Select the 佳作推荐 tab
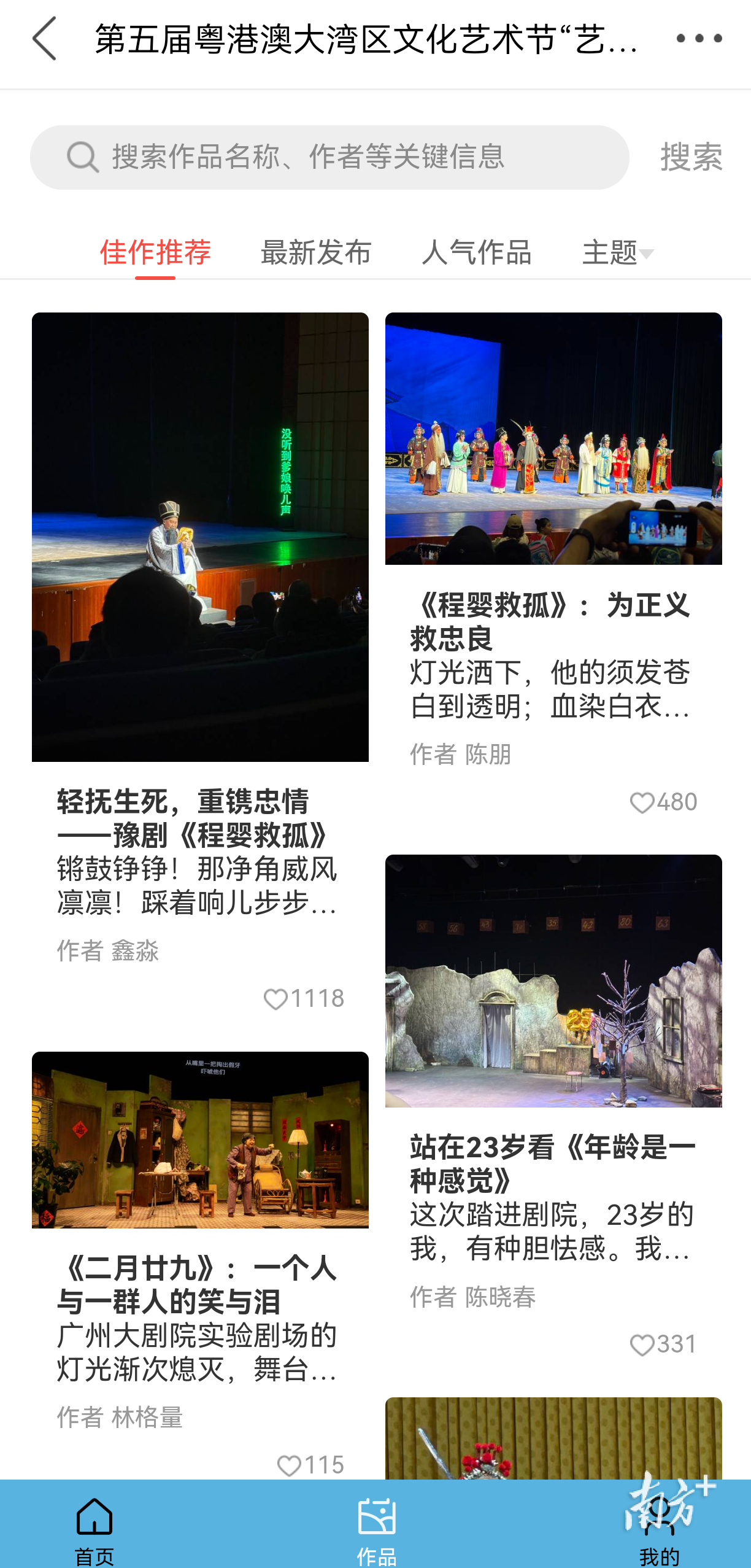The image size is (751, 1568). tap(155, 253)
